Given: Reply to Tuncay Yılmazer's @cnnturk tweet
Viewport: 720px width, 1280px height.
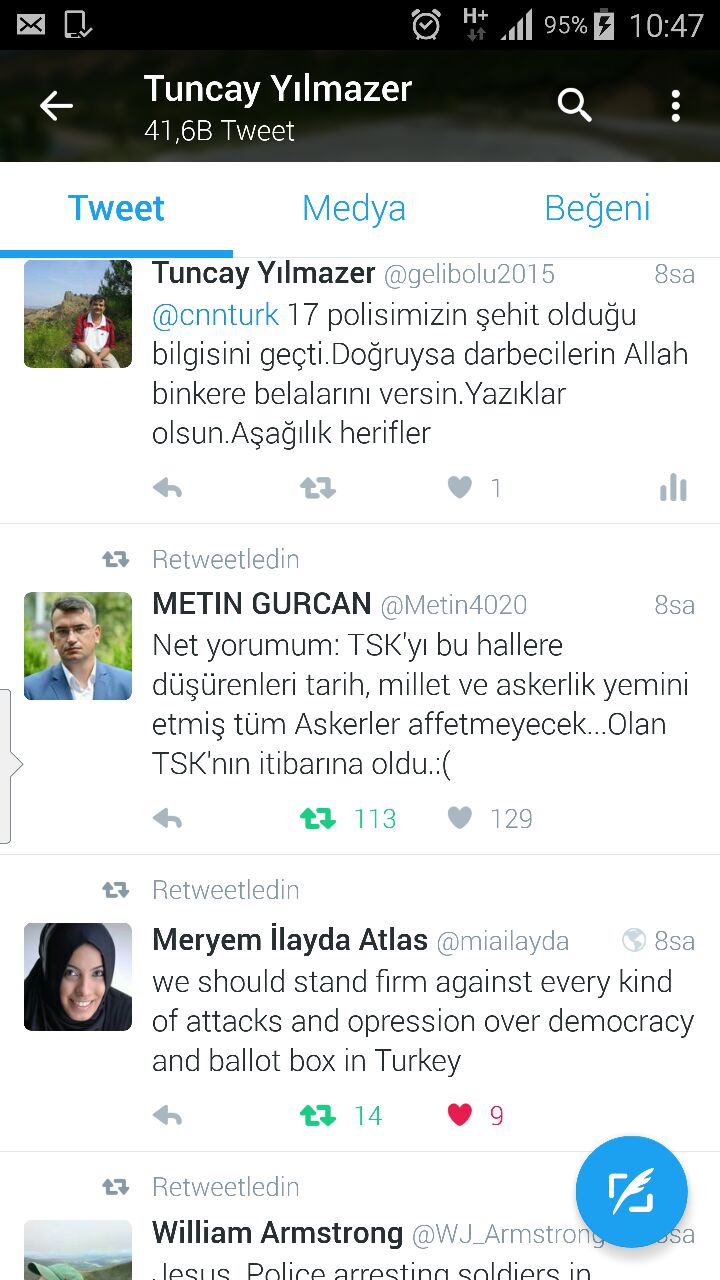Looking at the screenshot, I should 167,488.
